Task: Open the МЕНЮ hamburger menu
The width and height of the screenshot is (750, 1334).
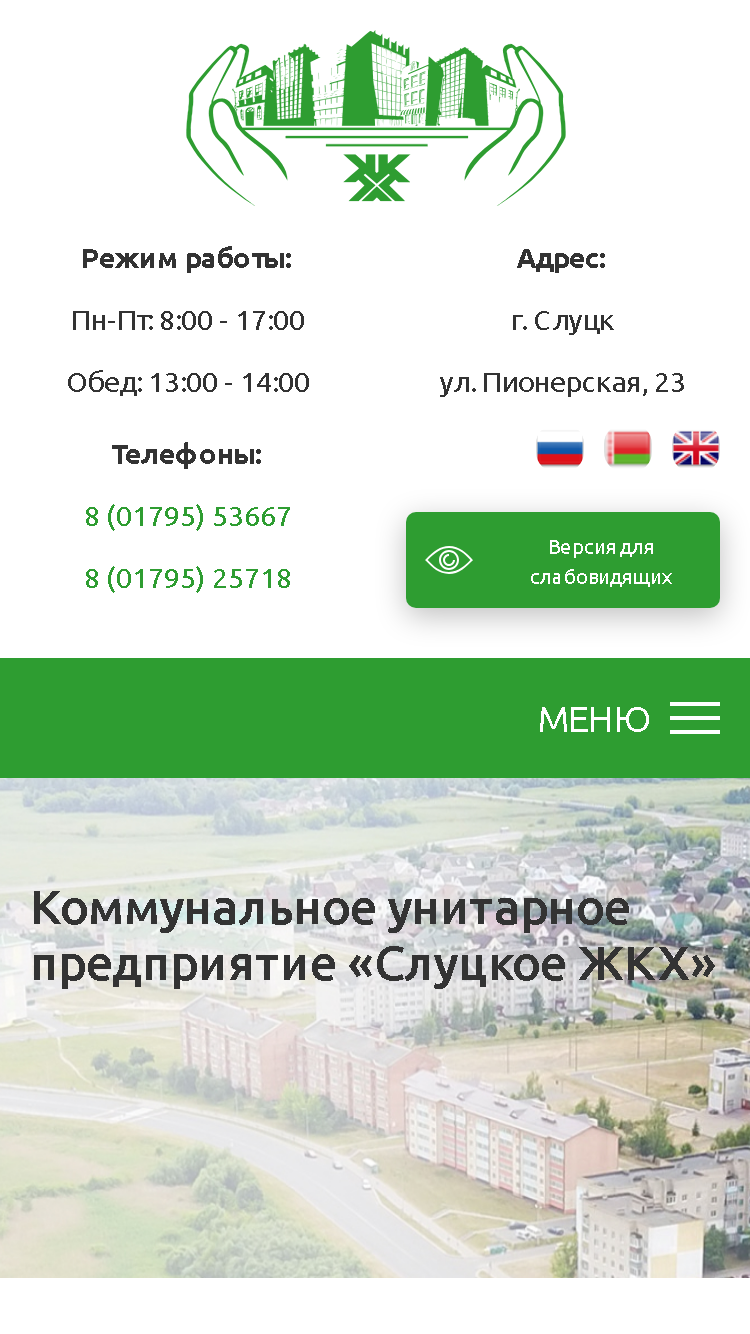Action: 629,718
